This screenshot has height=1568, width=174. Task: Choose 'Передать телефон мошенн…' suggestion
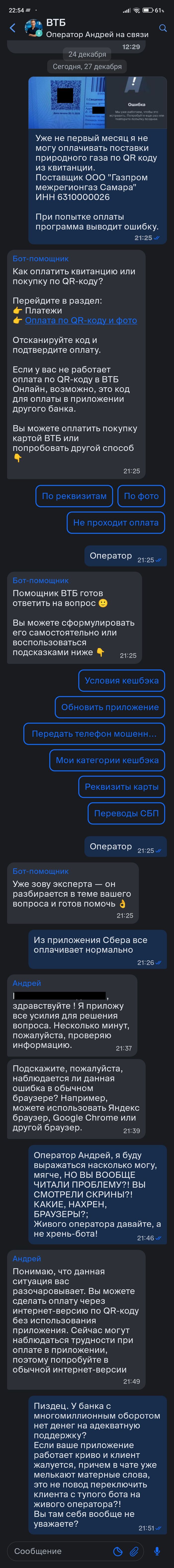94,734
